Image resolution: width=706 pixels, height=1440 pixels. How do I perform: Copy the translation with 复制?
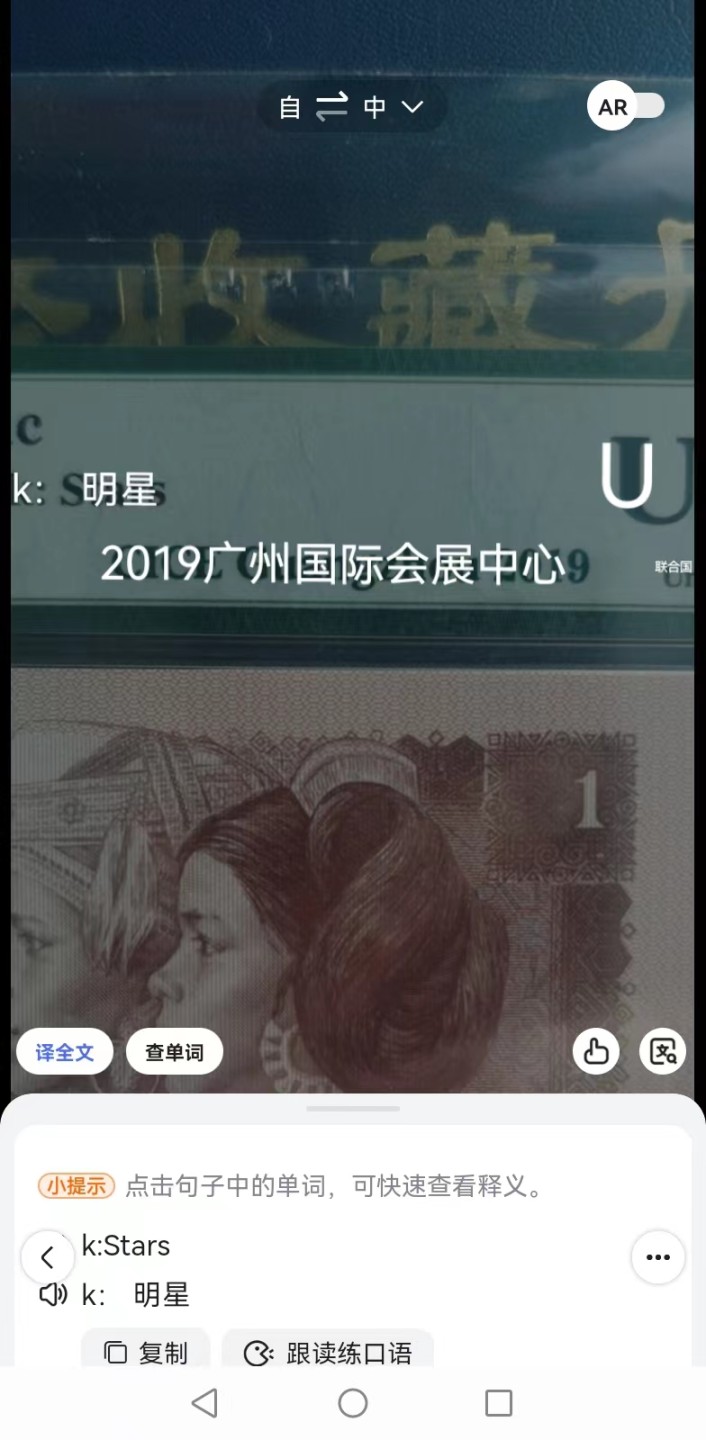146,1353
